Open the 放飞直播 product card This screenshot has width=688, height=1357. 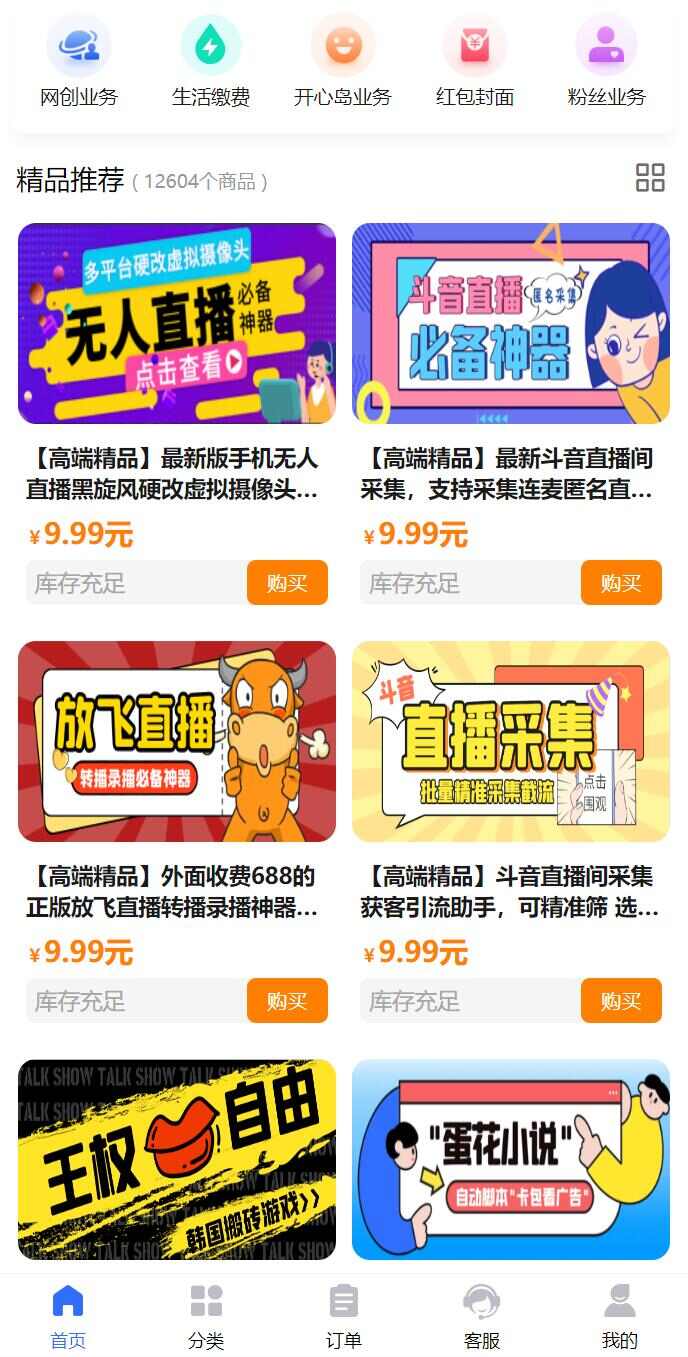[177, 741]
